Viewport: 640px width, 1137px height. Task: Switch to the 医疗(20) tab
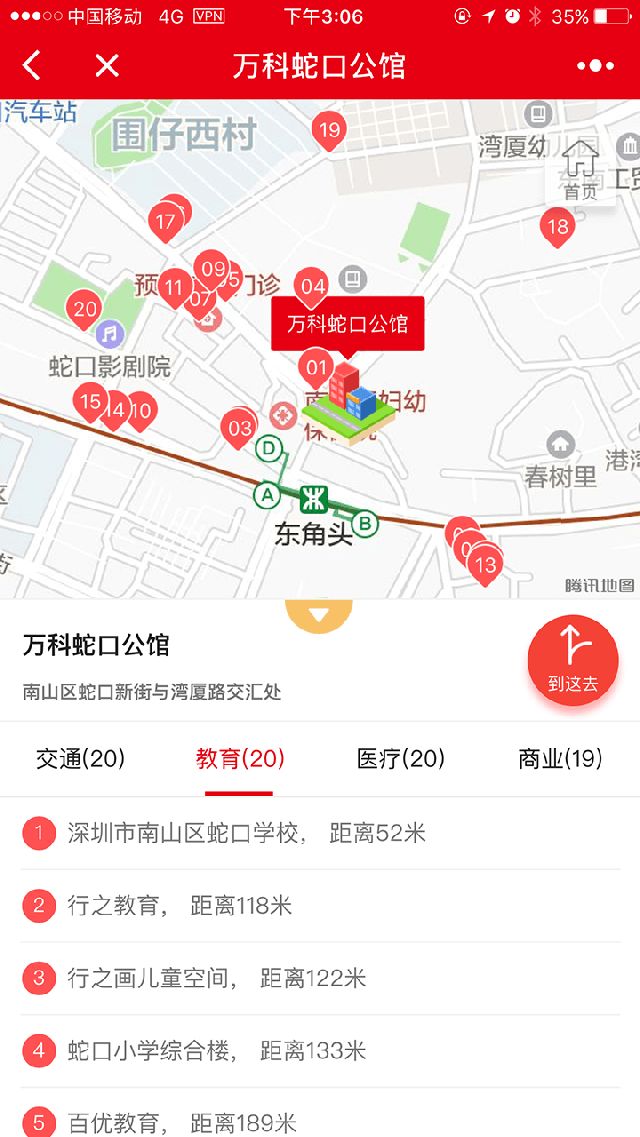click(x=400, y=759)
